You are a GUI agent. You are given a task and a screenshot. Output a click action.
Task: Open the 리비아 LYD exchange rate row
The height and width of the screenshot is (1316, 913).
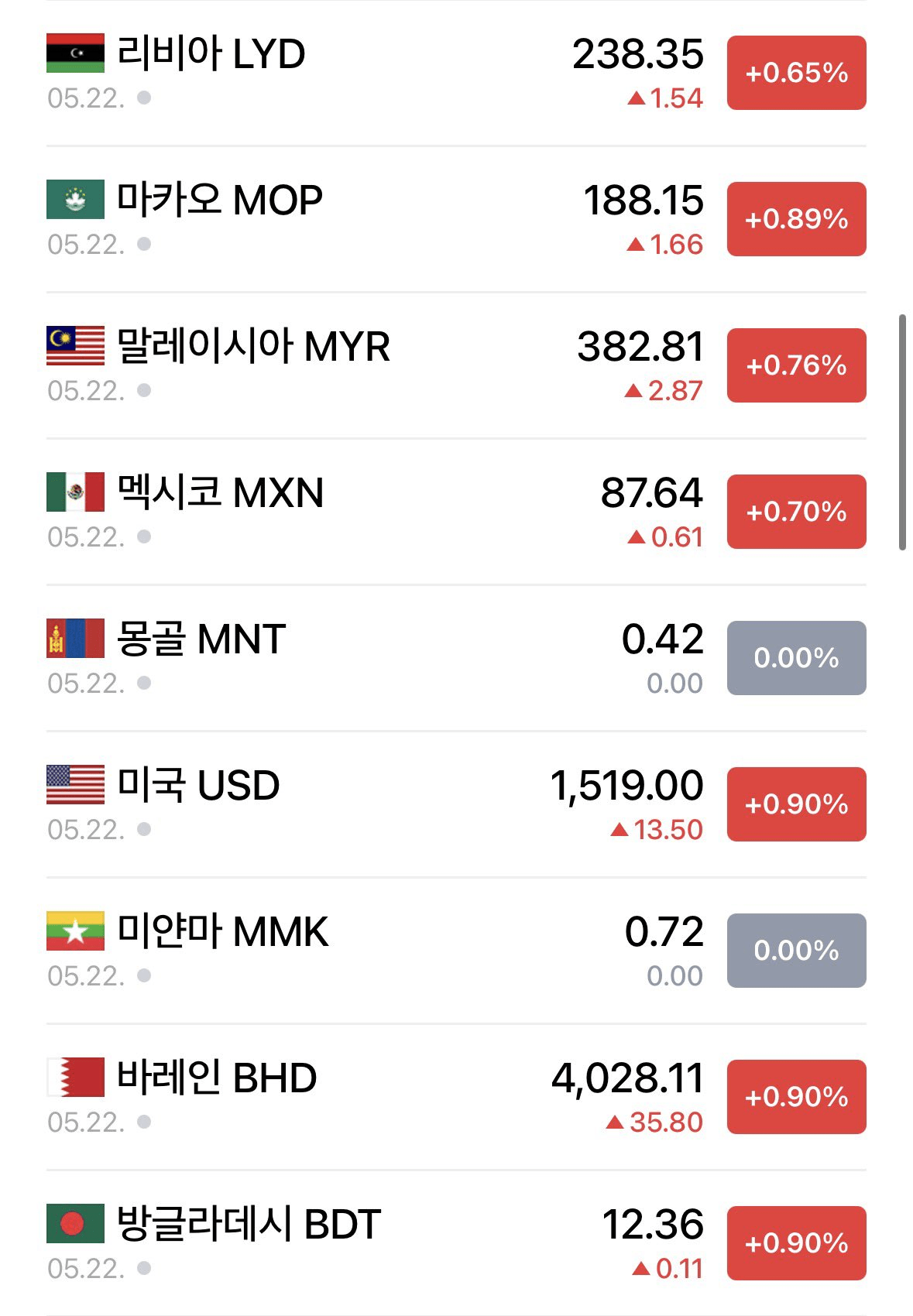tap(456, 73)
